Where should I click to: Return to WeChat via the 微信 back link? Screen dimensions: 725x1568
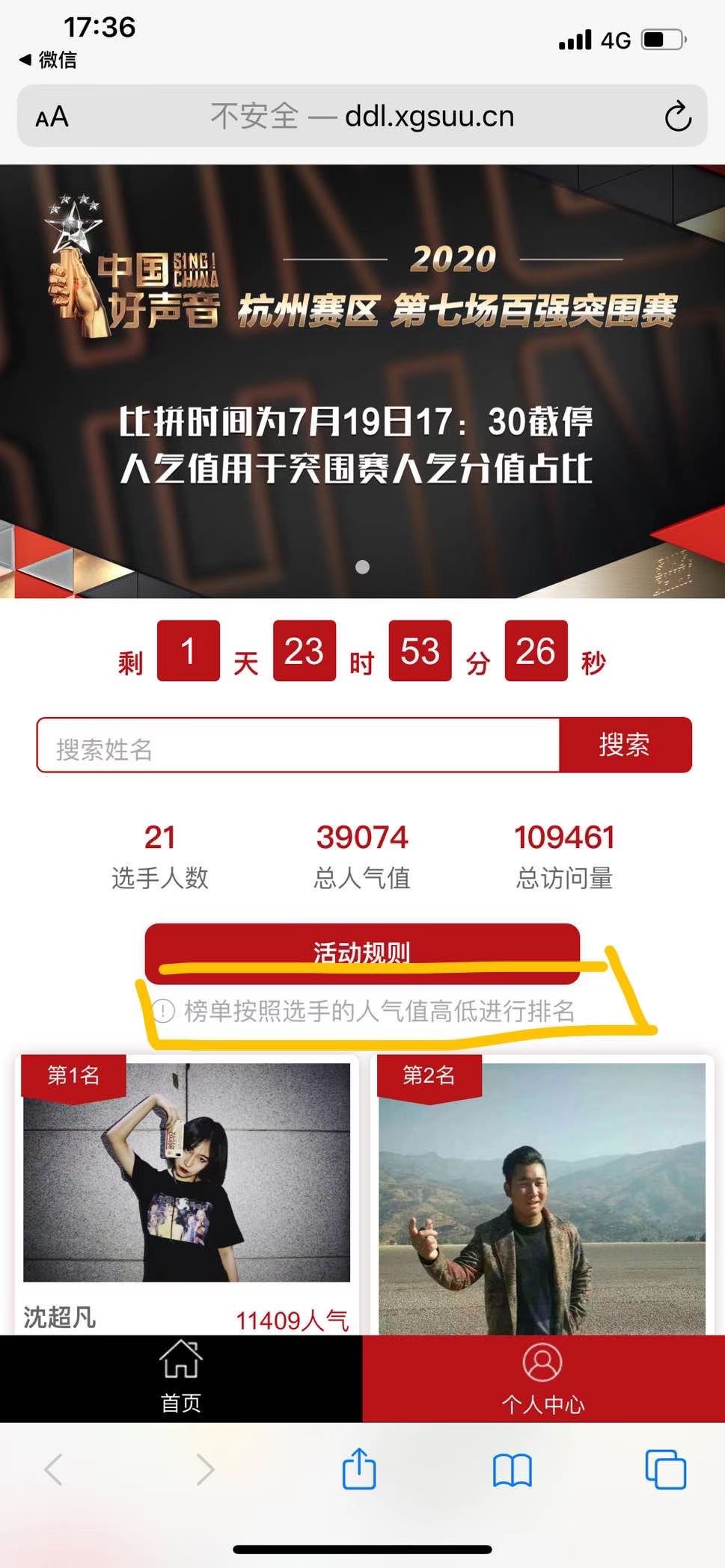point(48,60)
